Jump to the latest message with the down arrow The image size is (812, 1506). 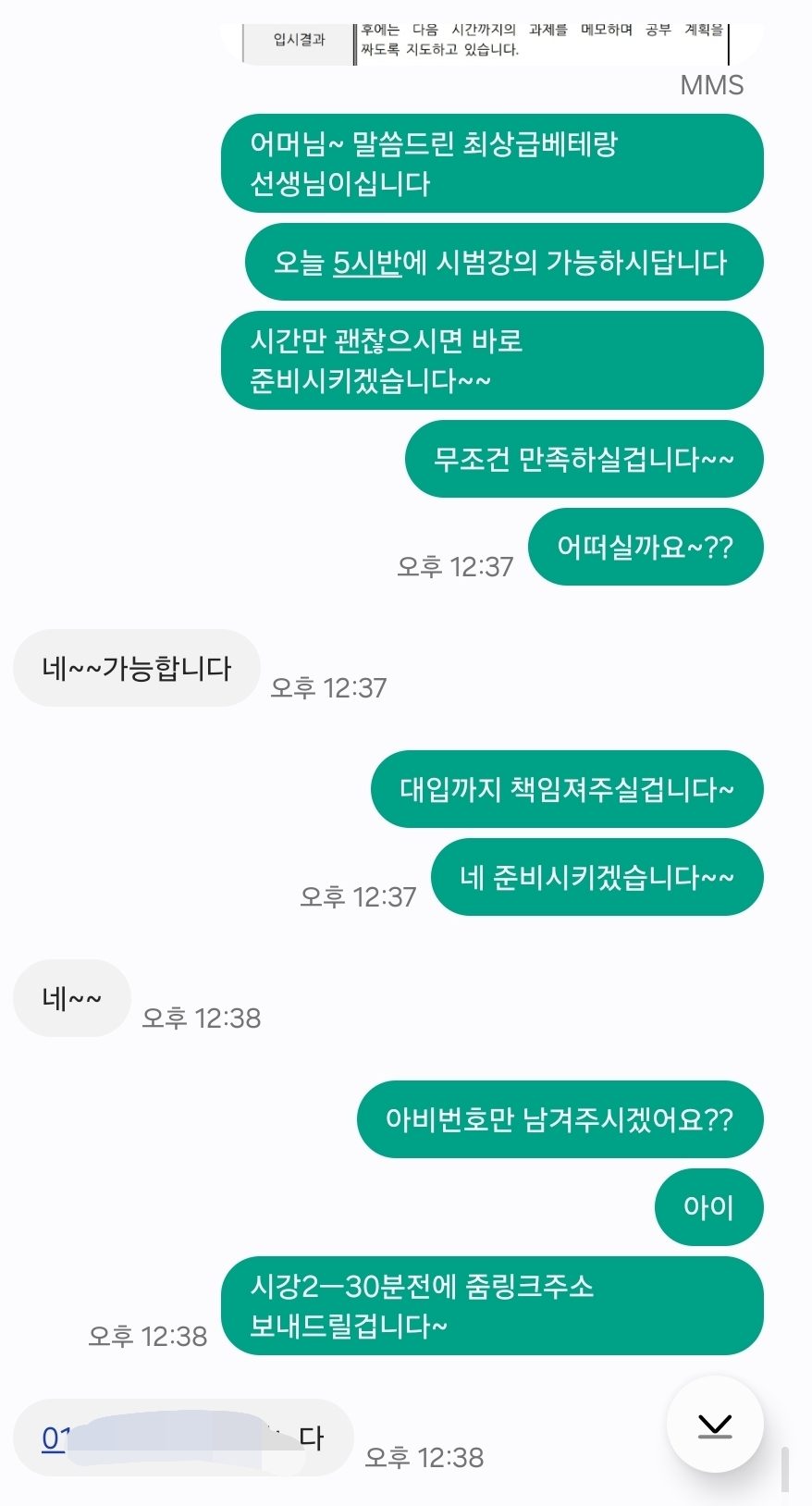(x=715, y=1425)
